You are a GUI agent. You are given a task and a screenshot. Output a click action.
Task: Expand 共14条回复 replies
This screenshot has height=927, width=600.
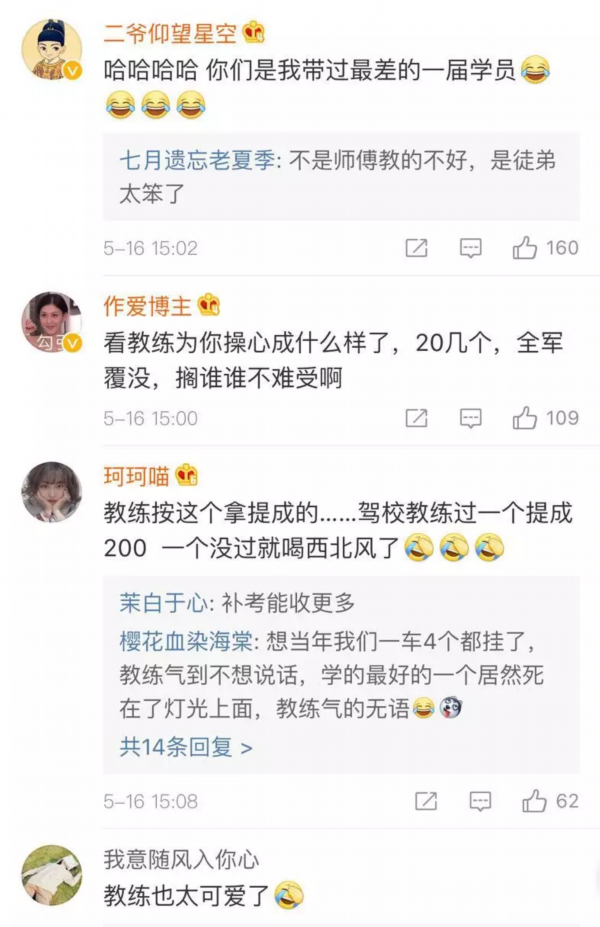(186, 746)
